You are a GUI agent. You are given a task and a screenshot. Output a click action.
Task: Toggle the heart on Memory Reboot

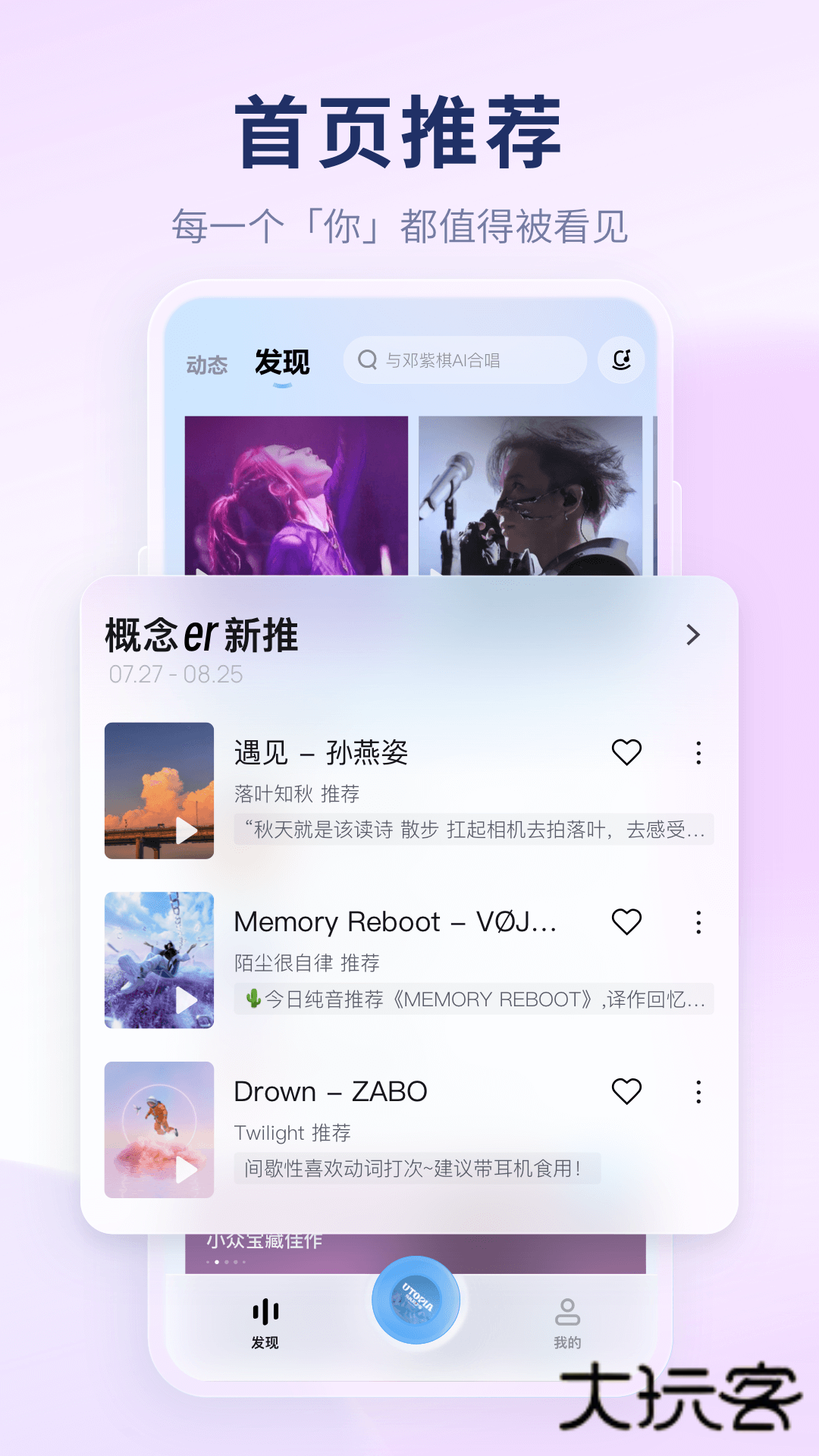tap(626, 922)
